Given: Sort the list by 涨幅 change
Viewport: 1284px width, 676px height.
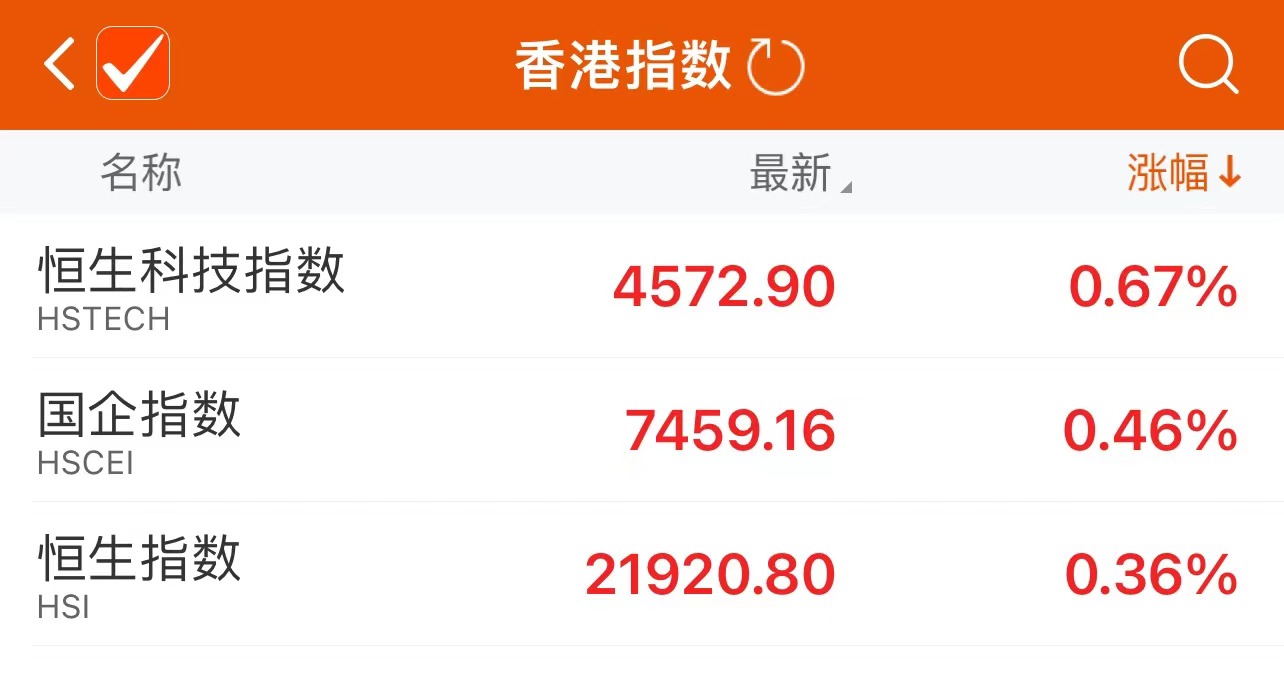Looking at the screenshot, I should 1184,173.
